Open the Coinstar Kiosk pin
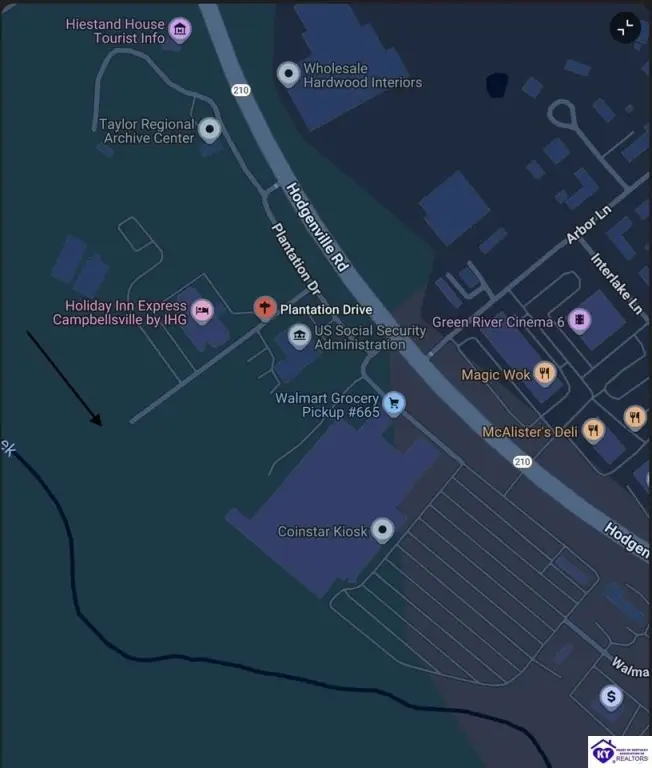 tap(382, 530)
